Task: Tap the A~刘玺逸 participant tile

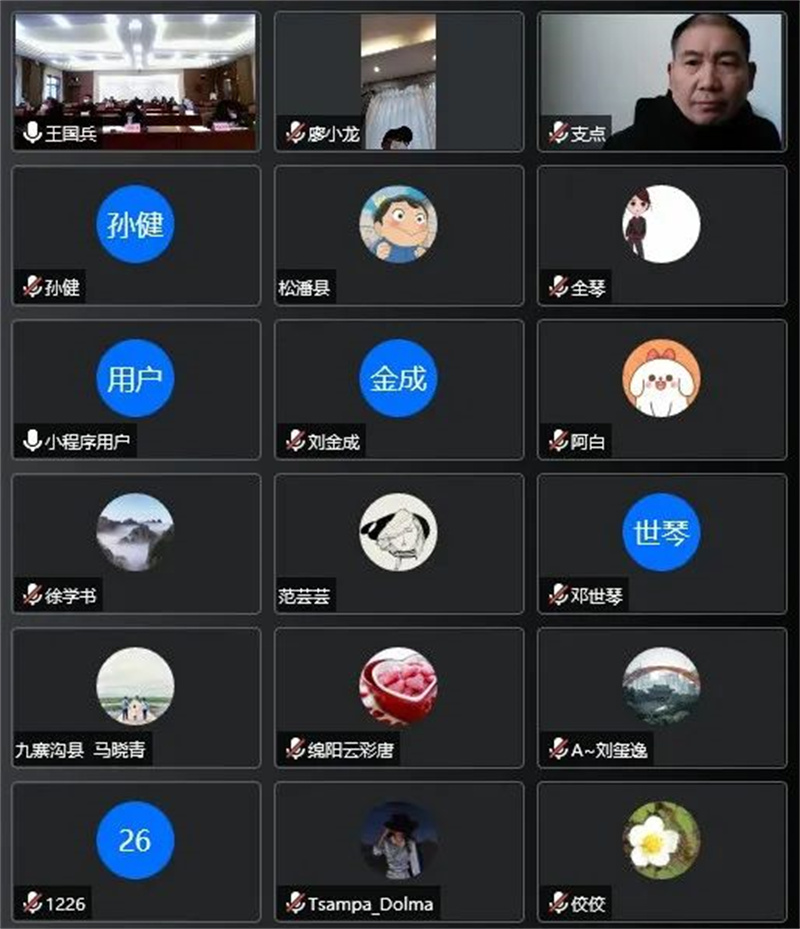Action: 661,697
